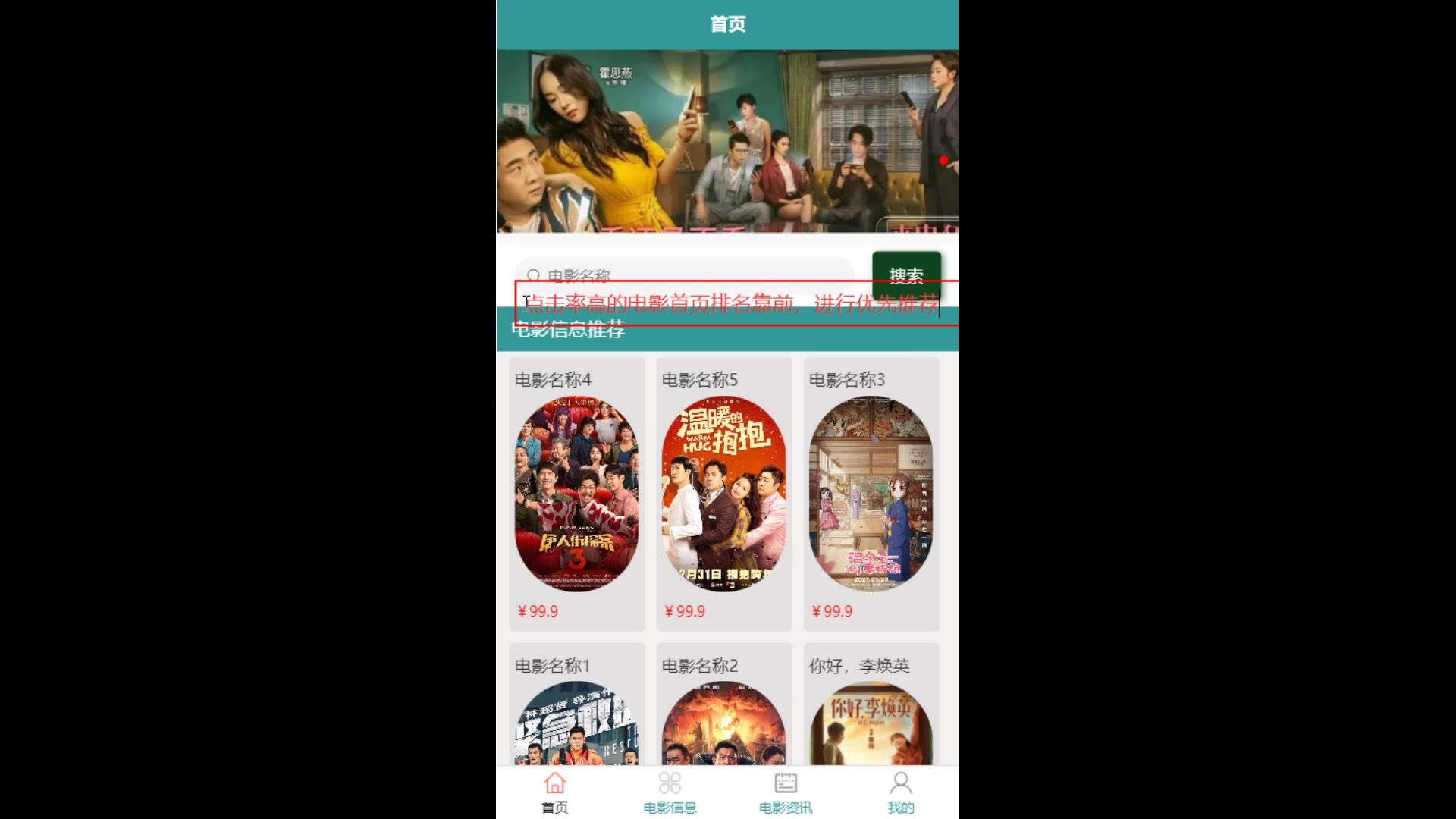Viewport: 1456px width, 819px height.
Task: Open the 电影名称3 movie card
Action: click(871, 494)
